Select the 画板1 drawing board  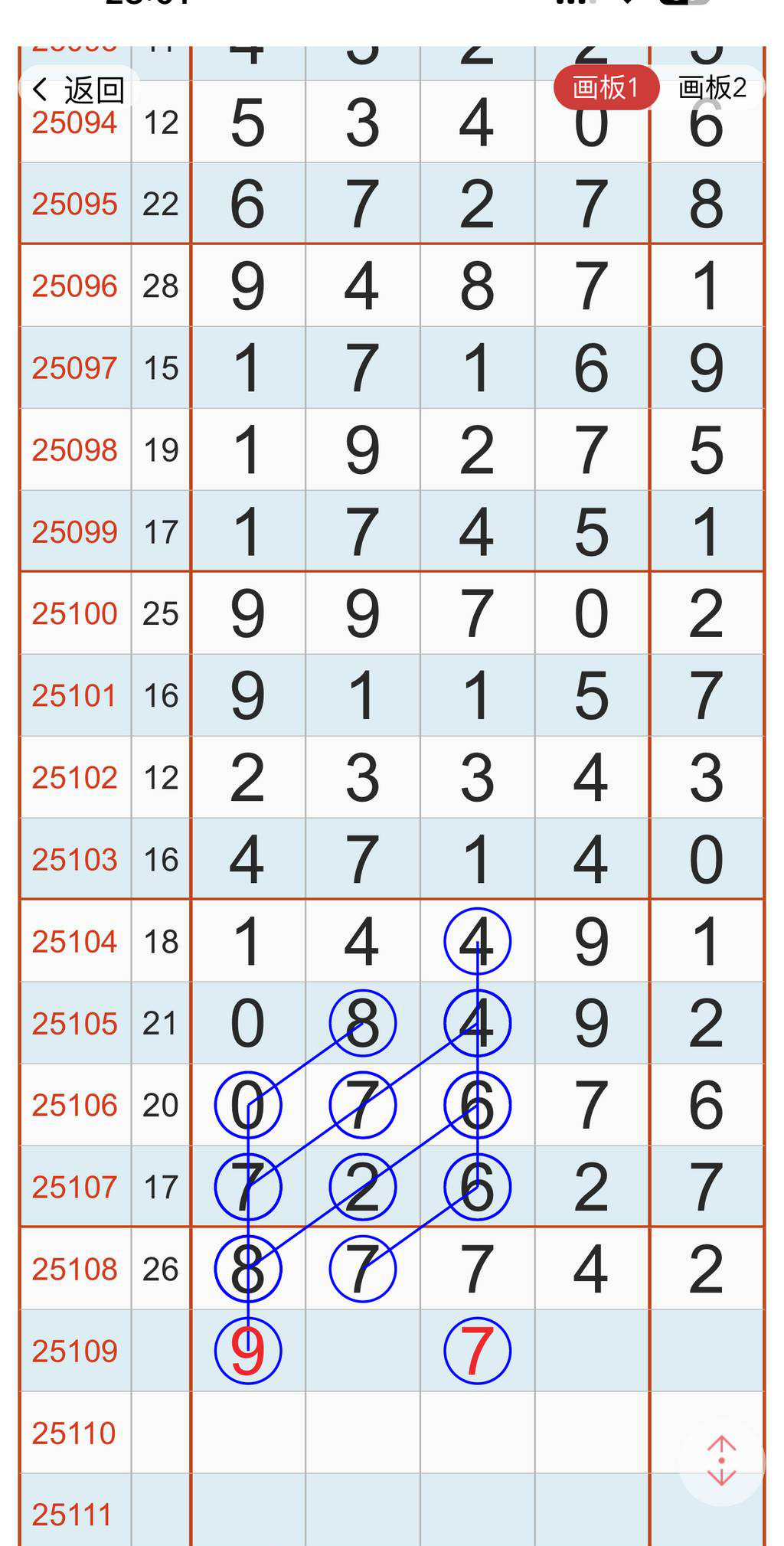click(606, 88)
